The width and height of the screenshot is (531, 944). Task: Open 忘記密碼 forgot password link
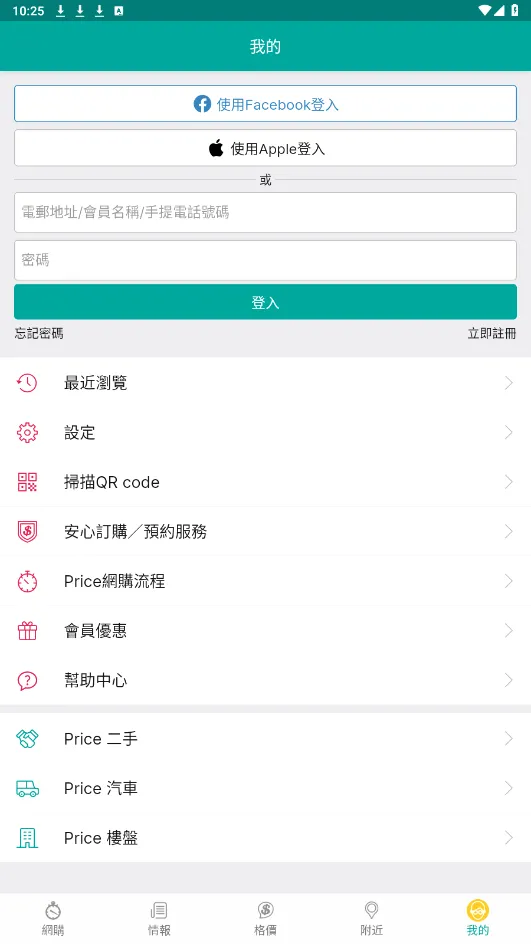click(39, 334)
